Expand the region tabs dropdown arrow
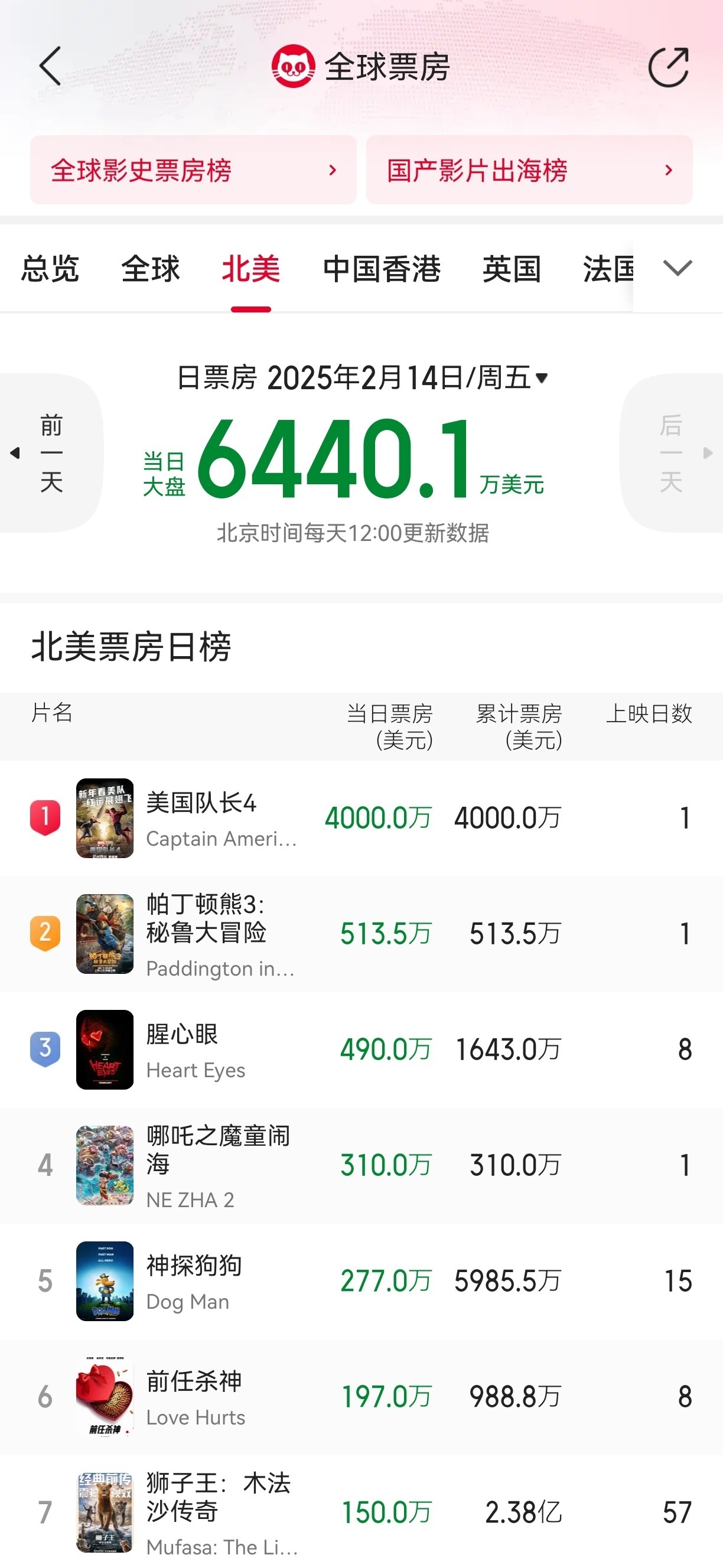 677,269
